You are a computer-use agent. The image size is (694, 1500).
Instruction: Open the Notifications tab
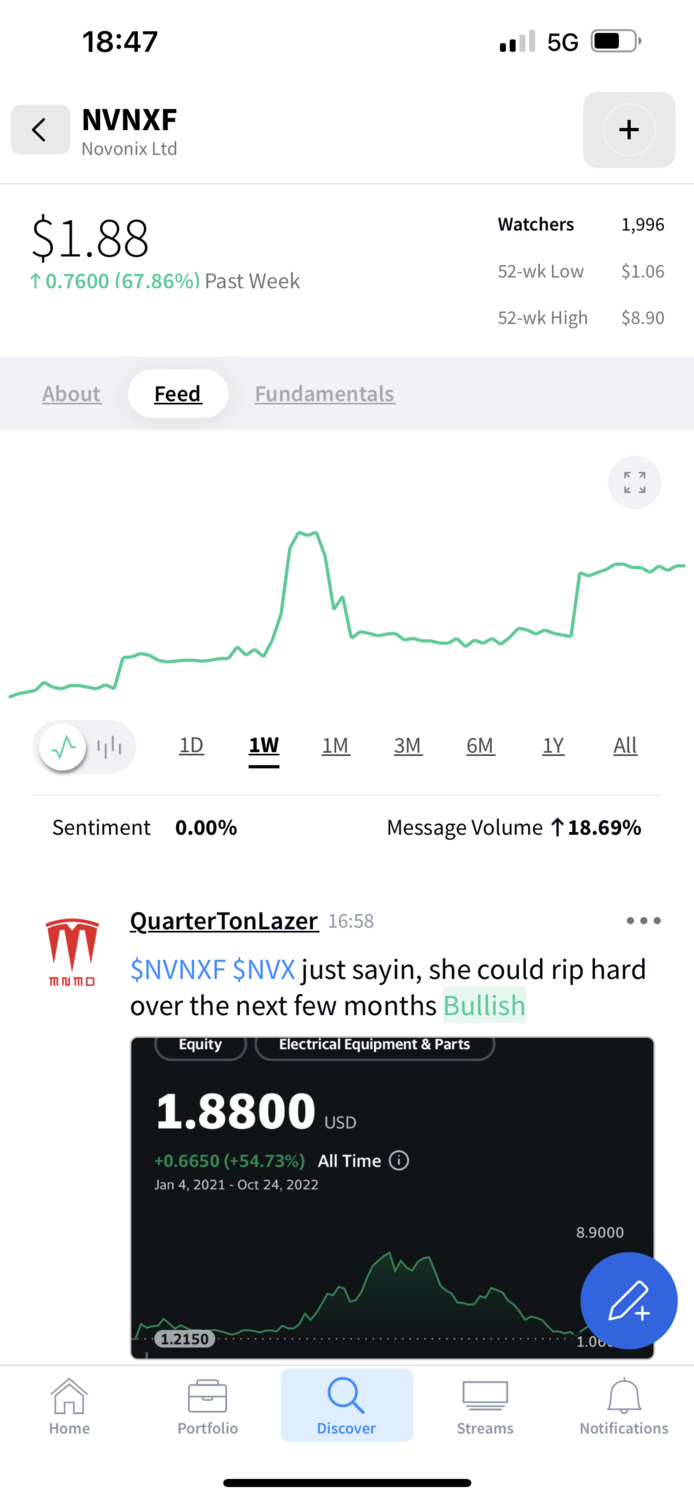tap(624, 1406)
